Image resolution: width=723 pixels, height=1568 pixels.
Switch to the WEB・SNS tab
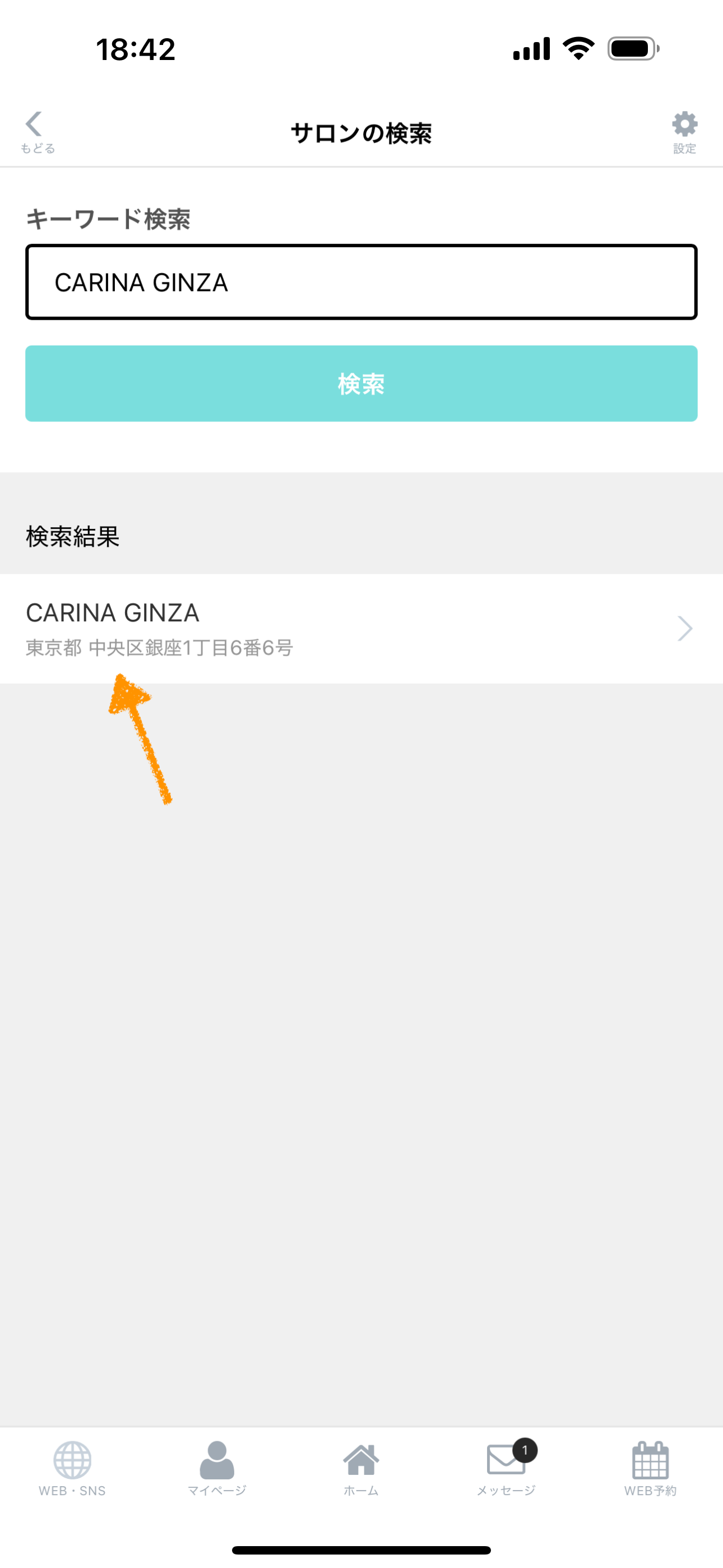(x=72, y=1467)
